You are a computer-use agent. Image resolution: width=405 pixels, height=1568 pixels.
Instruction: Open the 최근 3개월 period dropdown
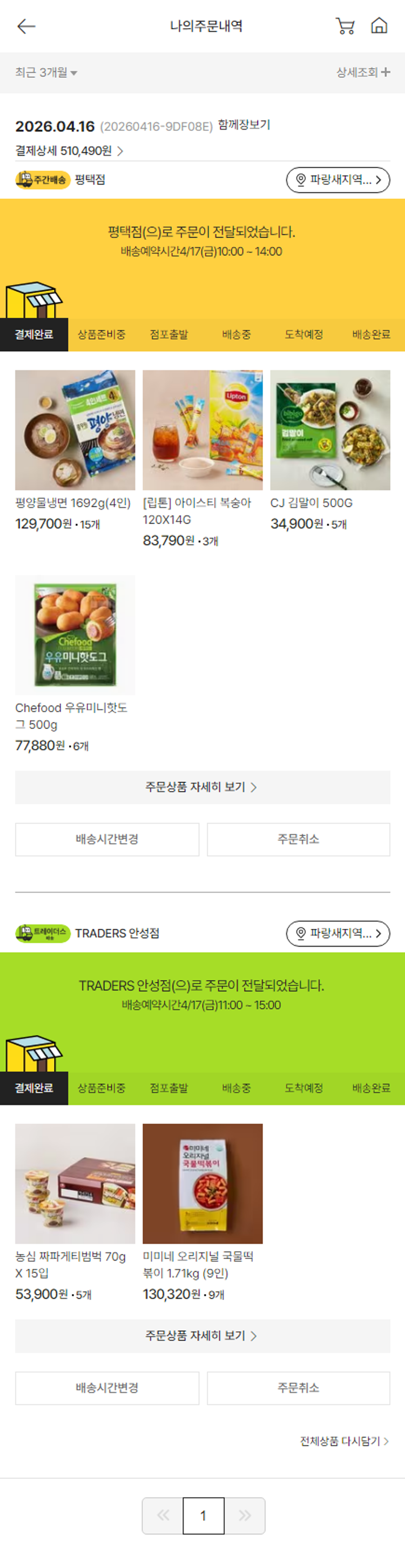point(46,72)
